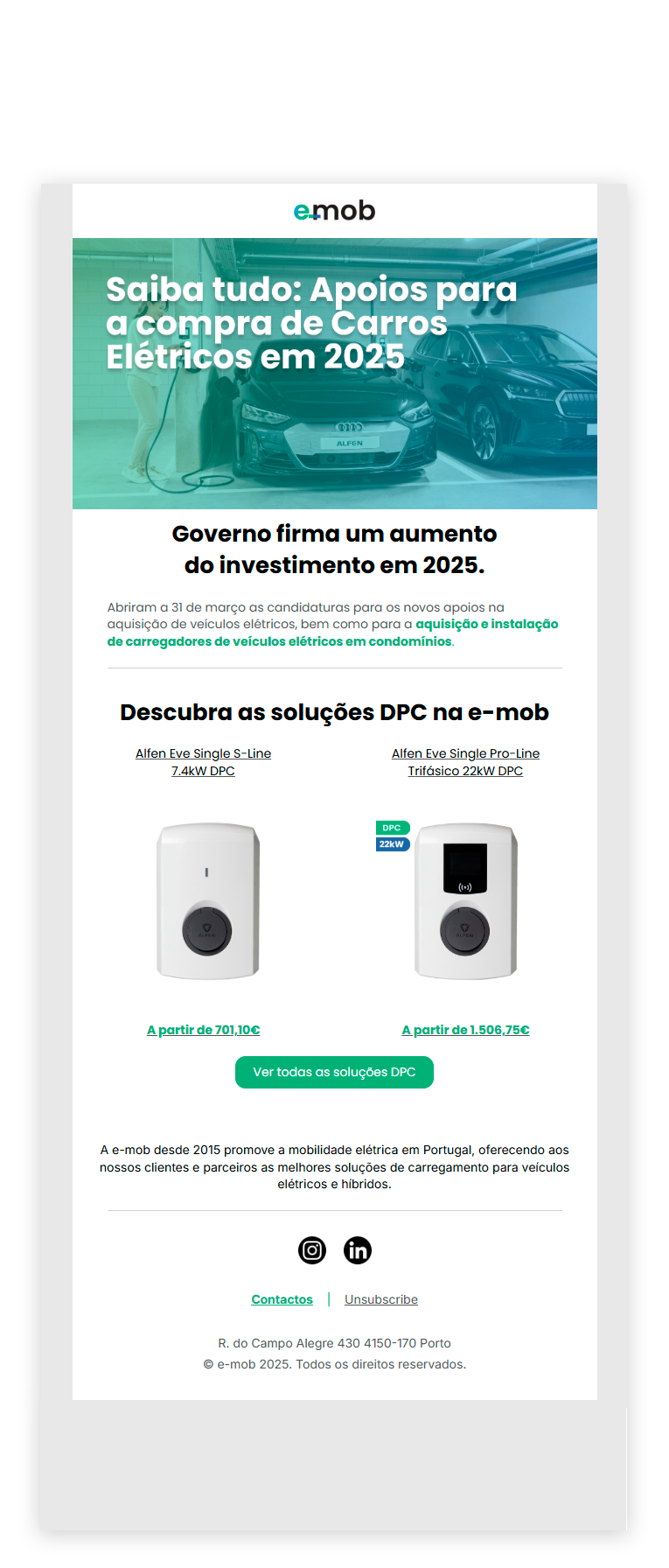Open the Contactos link
The width and height of the screenshot is (669, 1568).
pos(282,1299)
